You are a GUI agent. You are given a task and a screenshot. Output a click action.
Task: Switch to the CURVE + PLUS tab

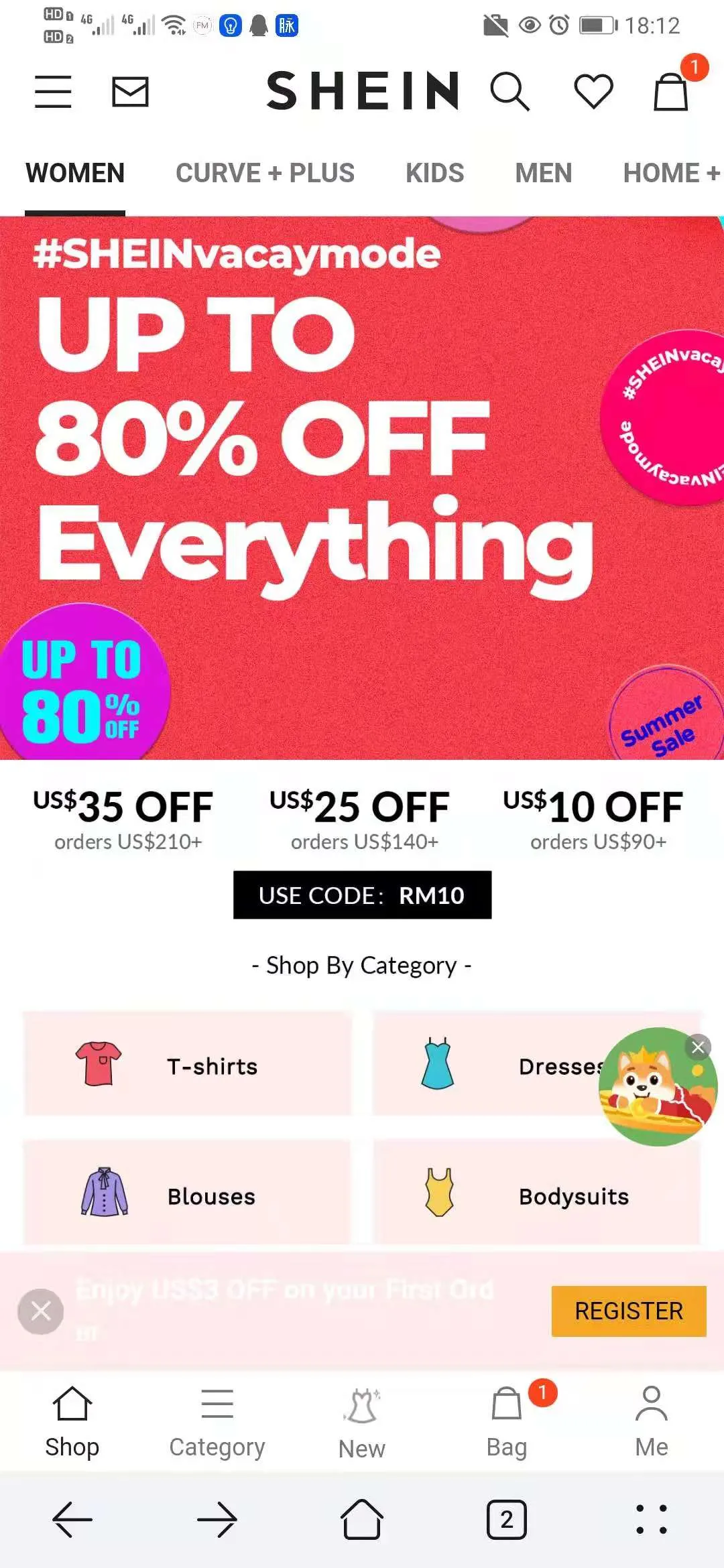265,173
